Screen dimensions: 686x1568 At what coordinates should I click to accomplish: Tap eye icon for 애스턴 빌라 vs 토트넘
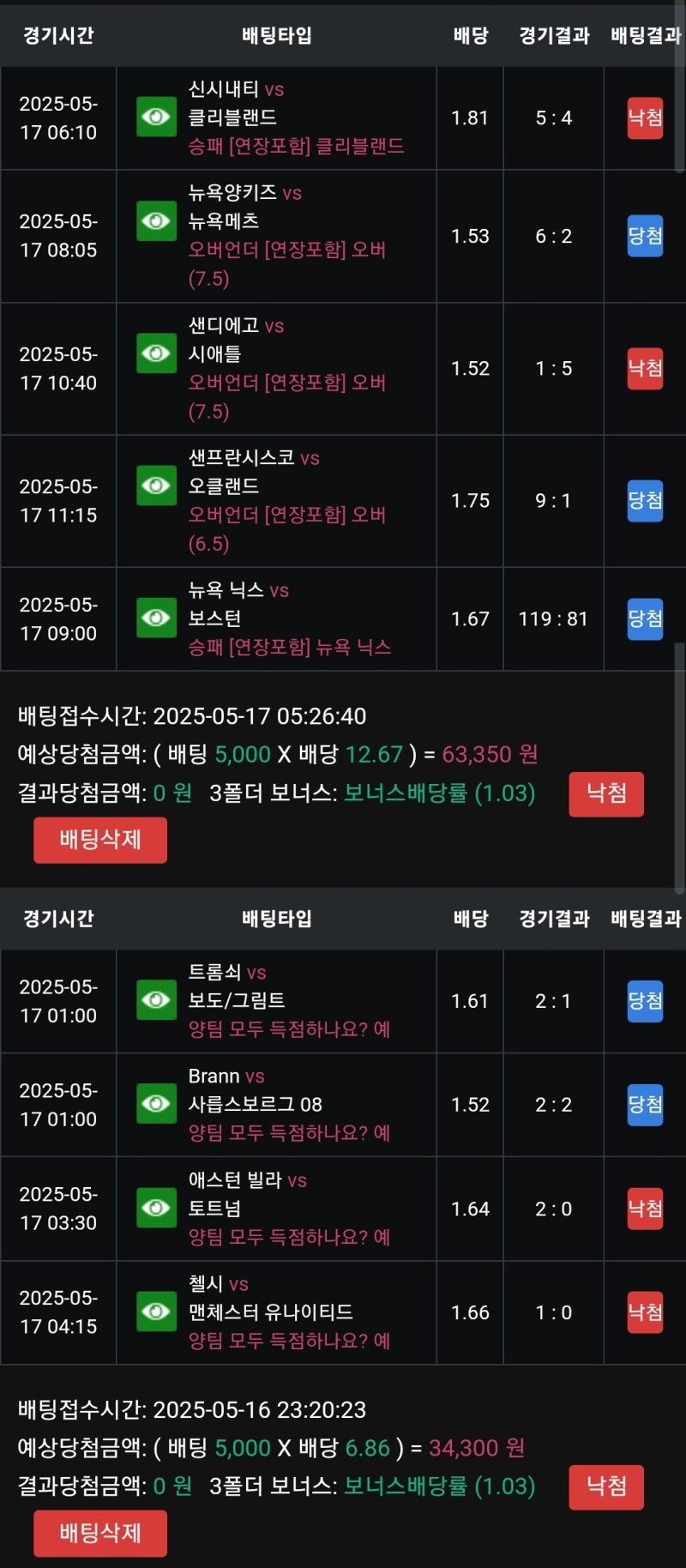coord(156,1208)
